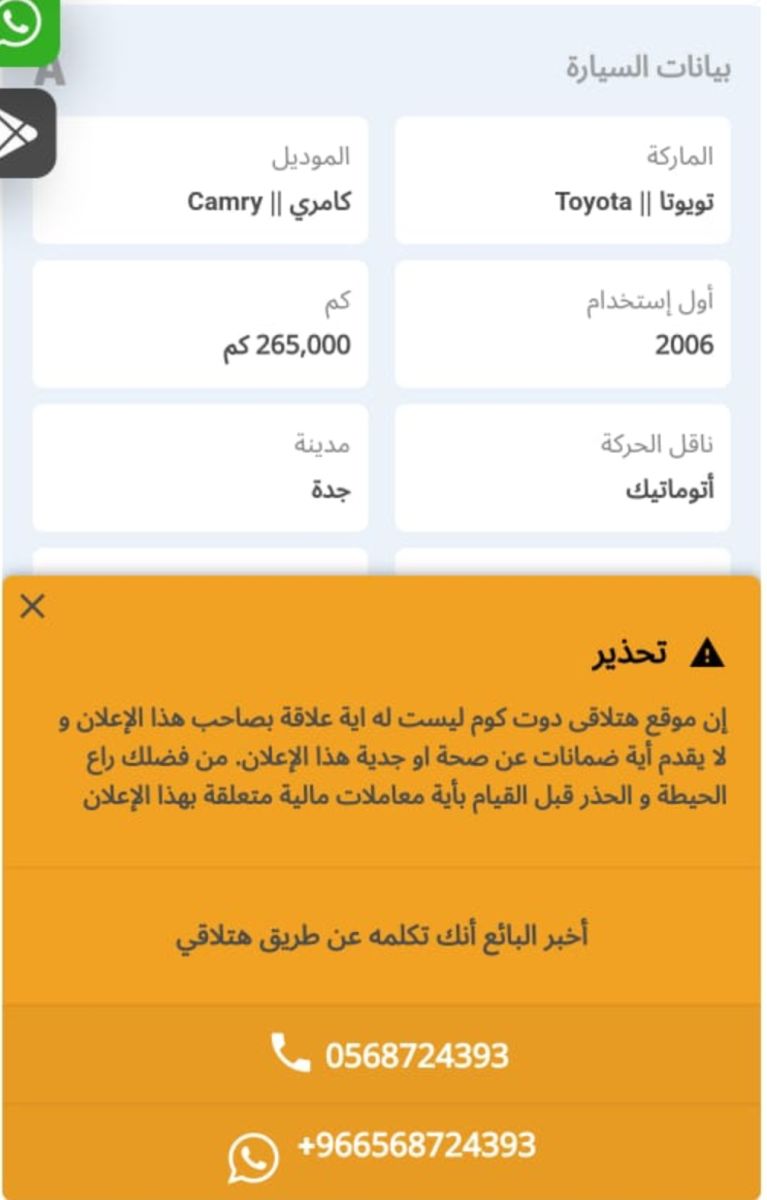The width and height of the screenshot is (767, 1200).
Task: Tap the X icon to dismiss the warning
Action: (x=31, y=605)
